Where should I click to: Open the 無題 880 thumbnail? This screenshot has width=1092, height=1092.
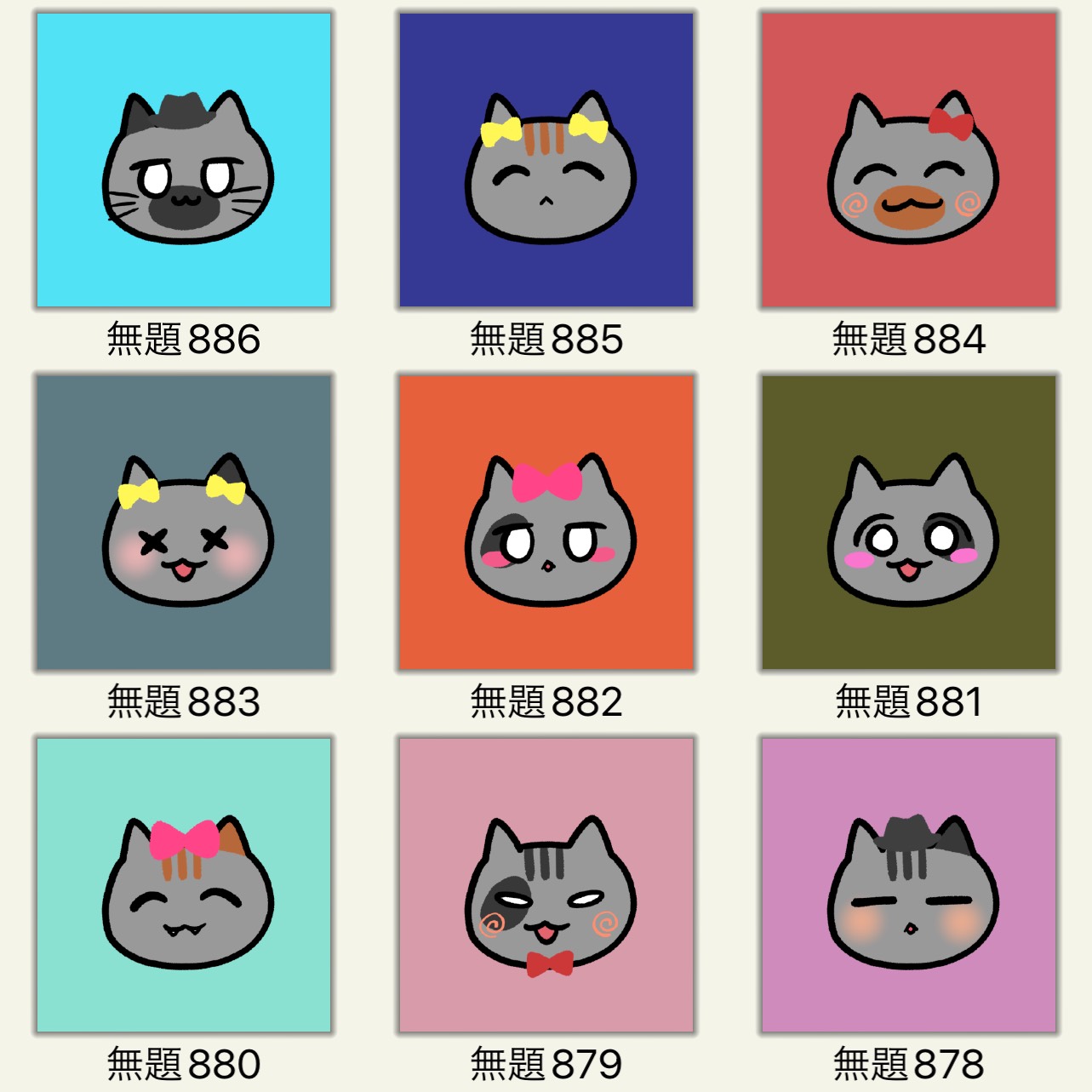pyautogui.click(x=184, y=885)
